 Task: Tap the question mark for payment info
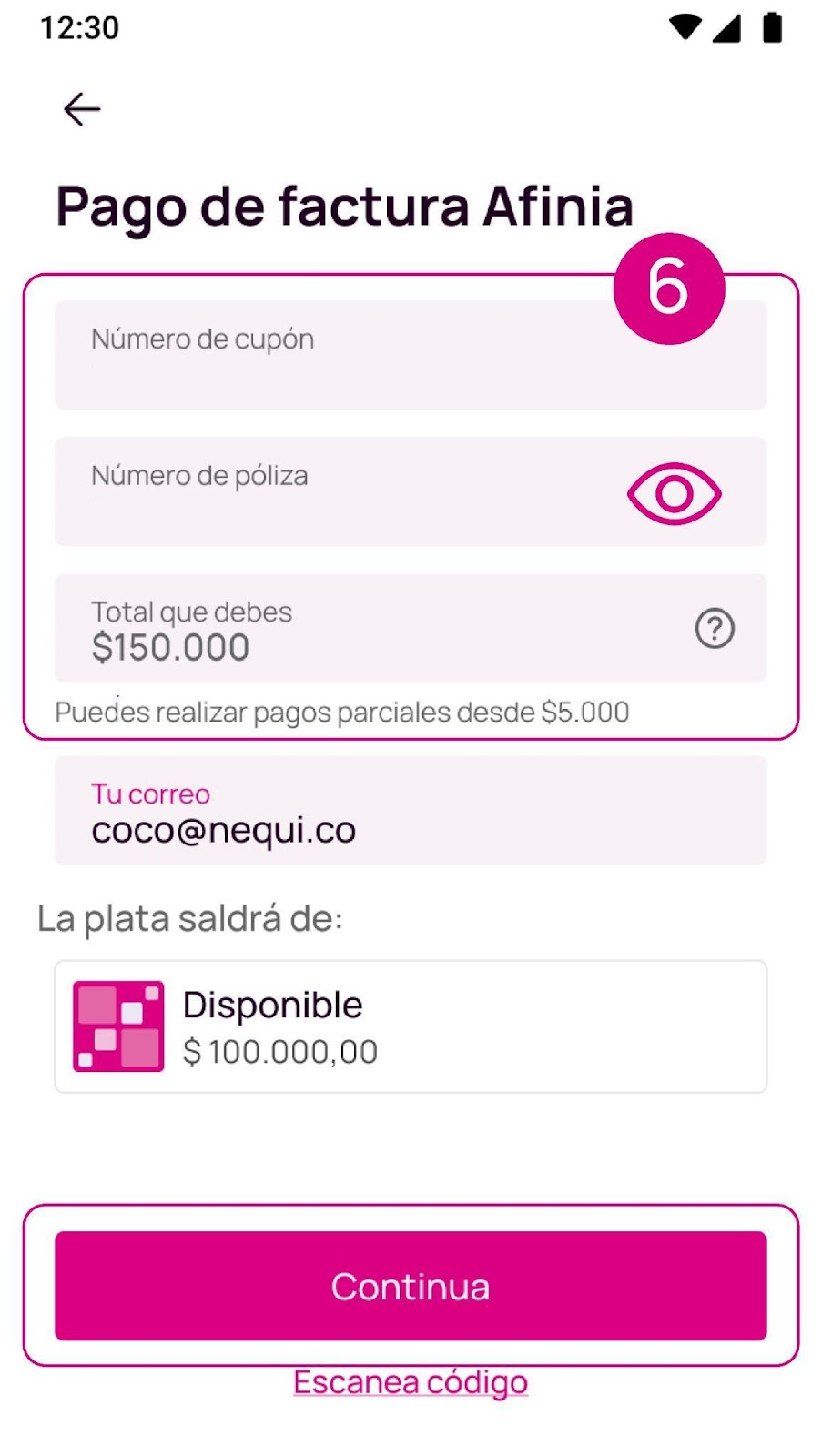713,629
